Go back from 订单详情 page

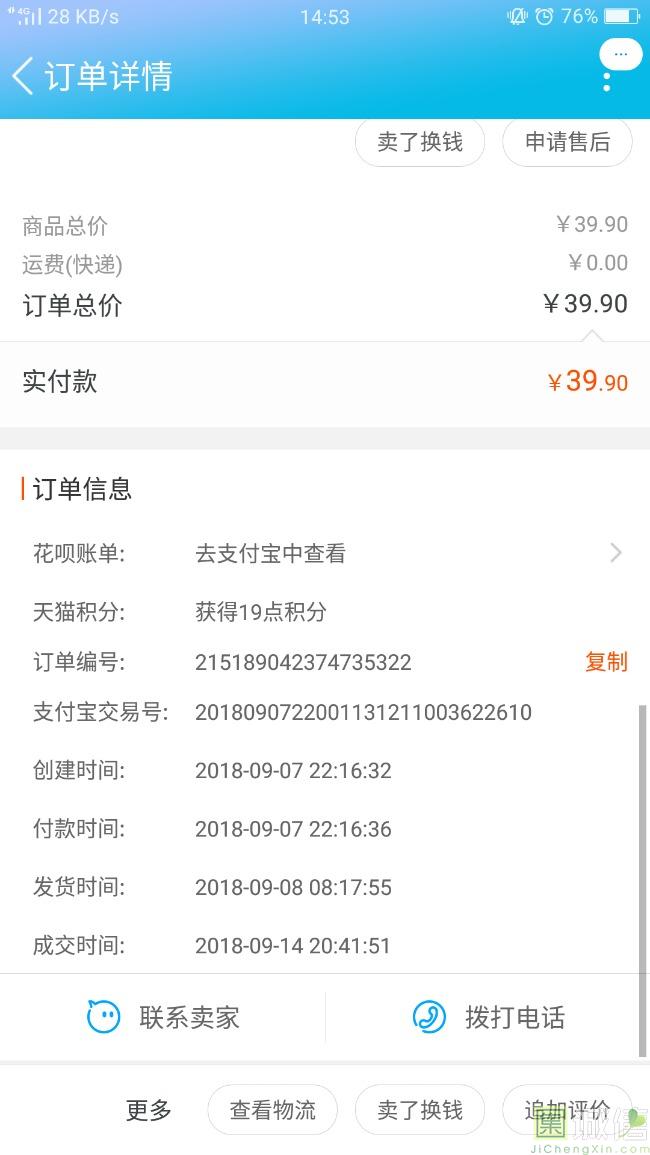[24, 76]
